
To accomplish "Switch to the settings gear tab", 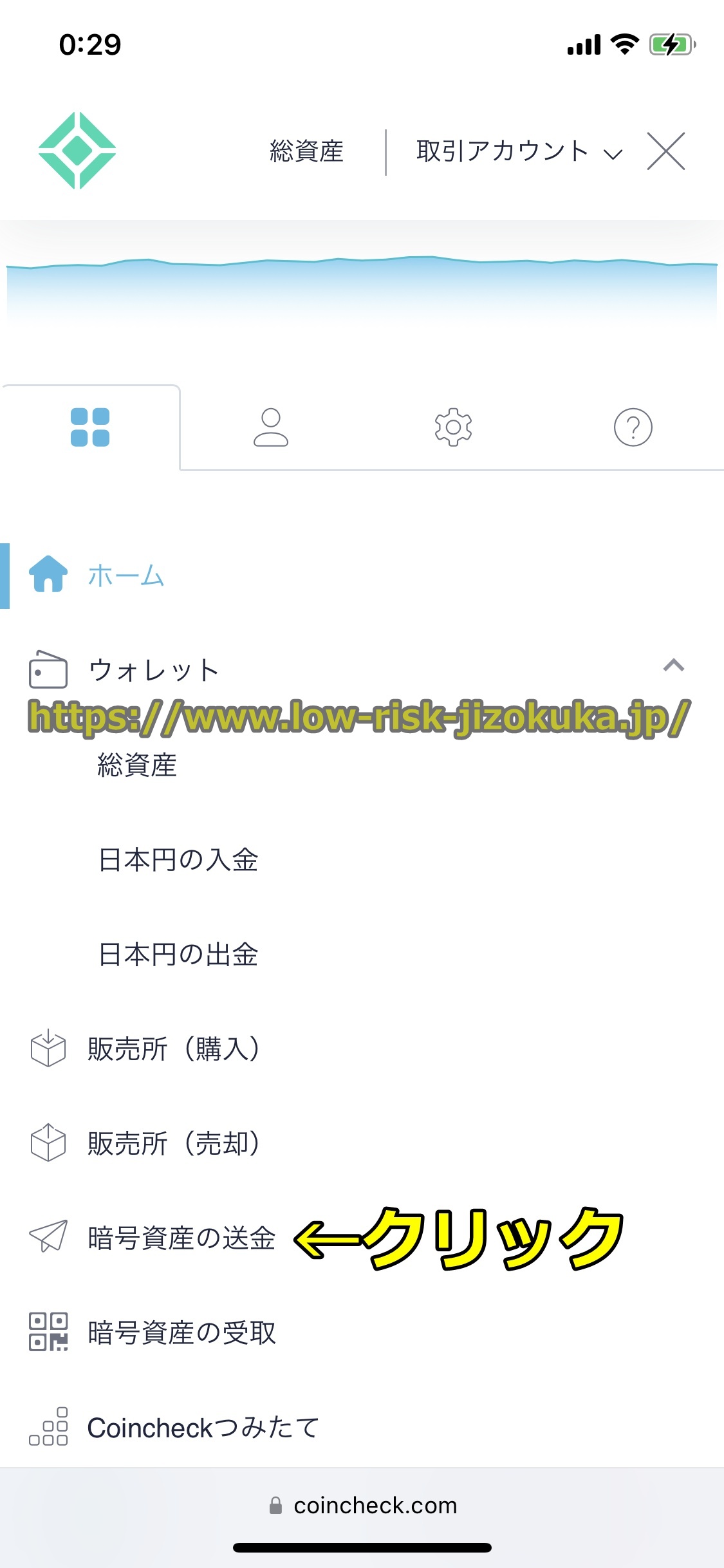I will [x=453, y=427].
